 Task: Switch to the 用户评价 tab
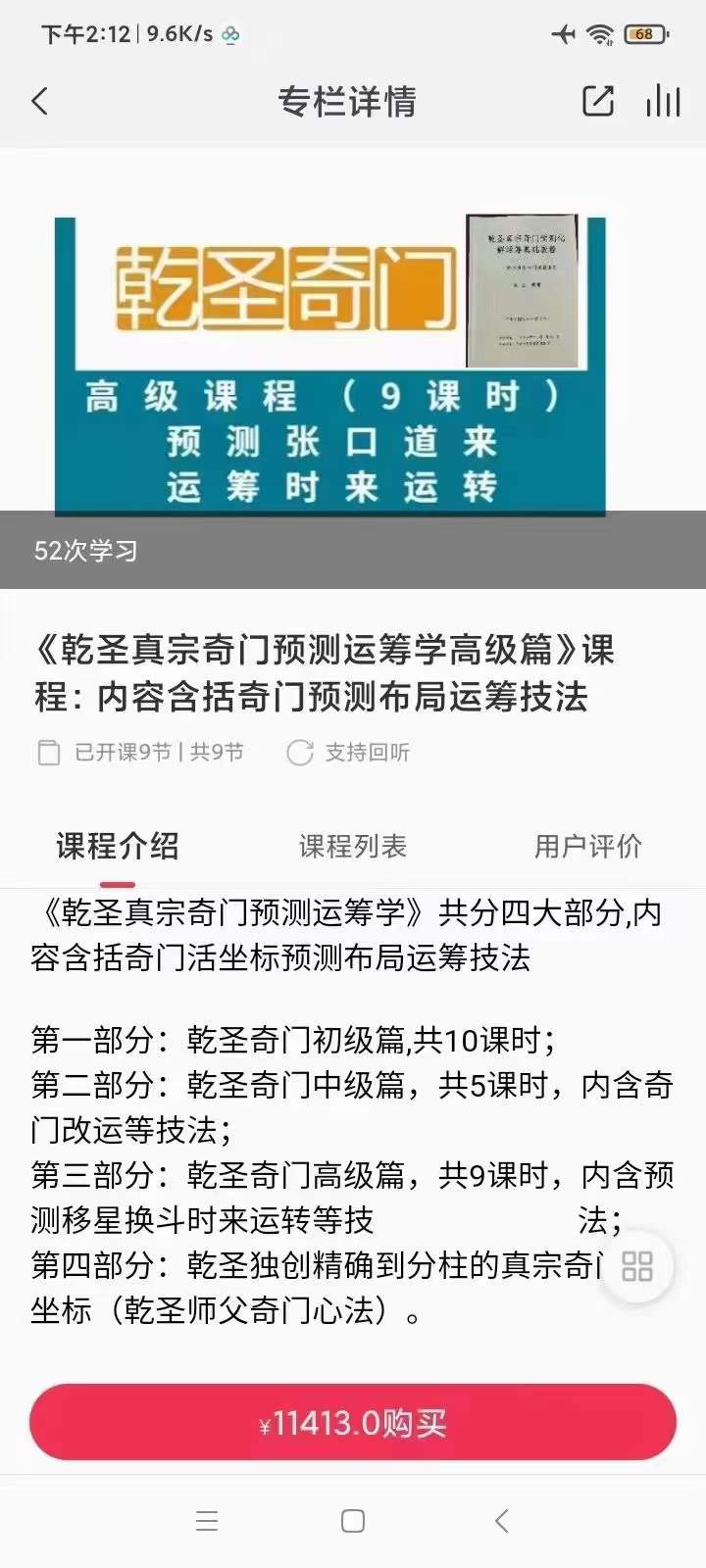click(587, 847)
